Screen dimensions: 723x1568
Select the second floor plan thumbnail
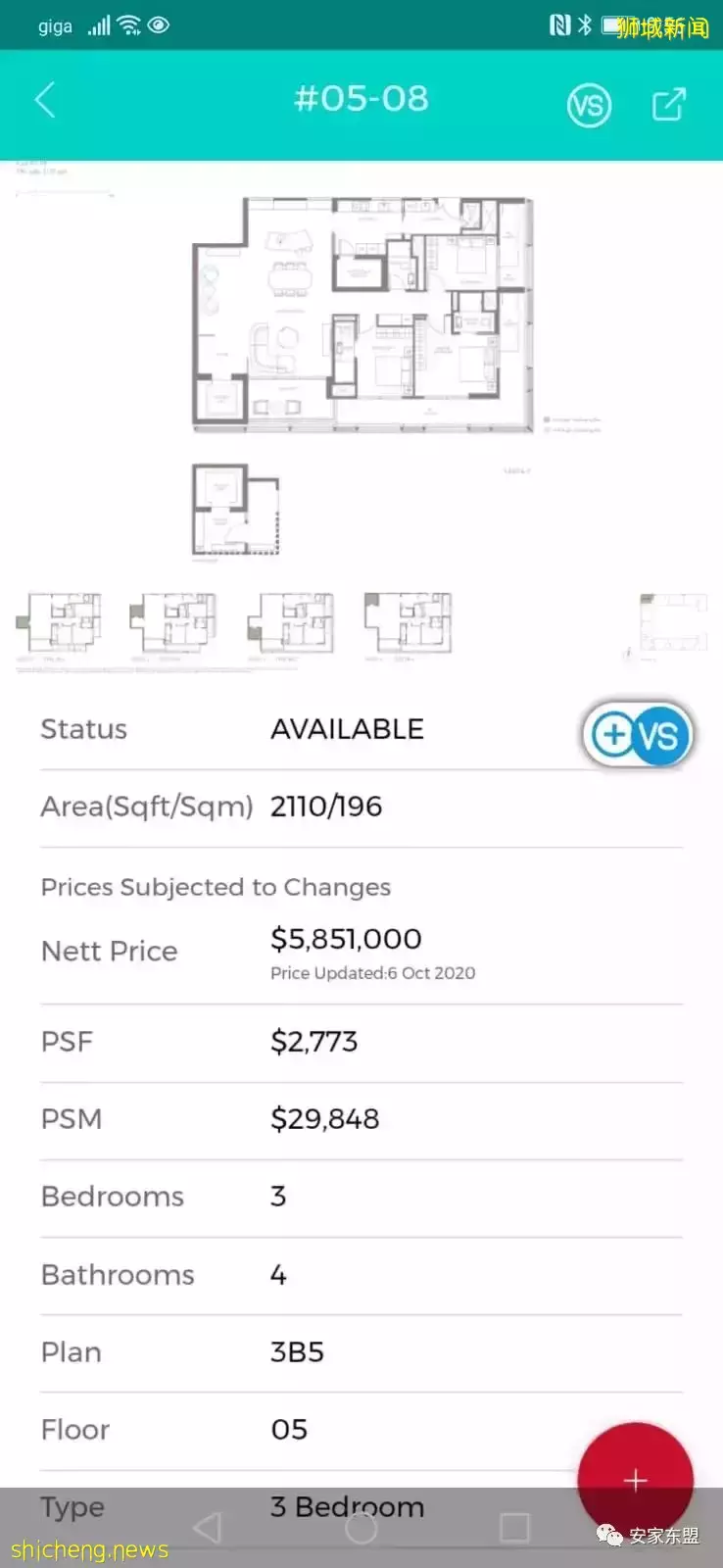(173, 623)
